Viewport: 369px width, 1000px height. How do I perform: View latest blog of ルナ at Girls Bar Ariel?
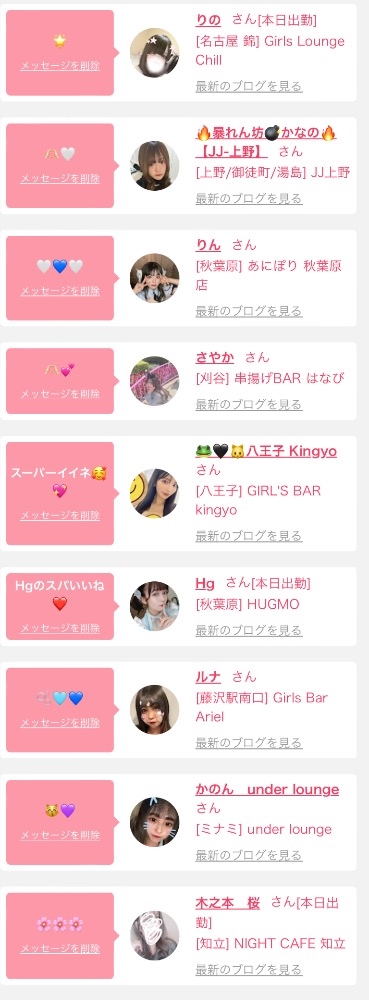pyautogui.click(x=249, y=743)
